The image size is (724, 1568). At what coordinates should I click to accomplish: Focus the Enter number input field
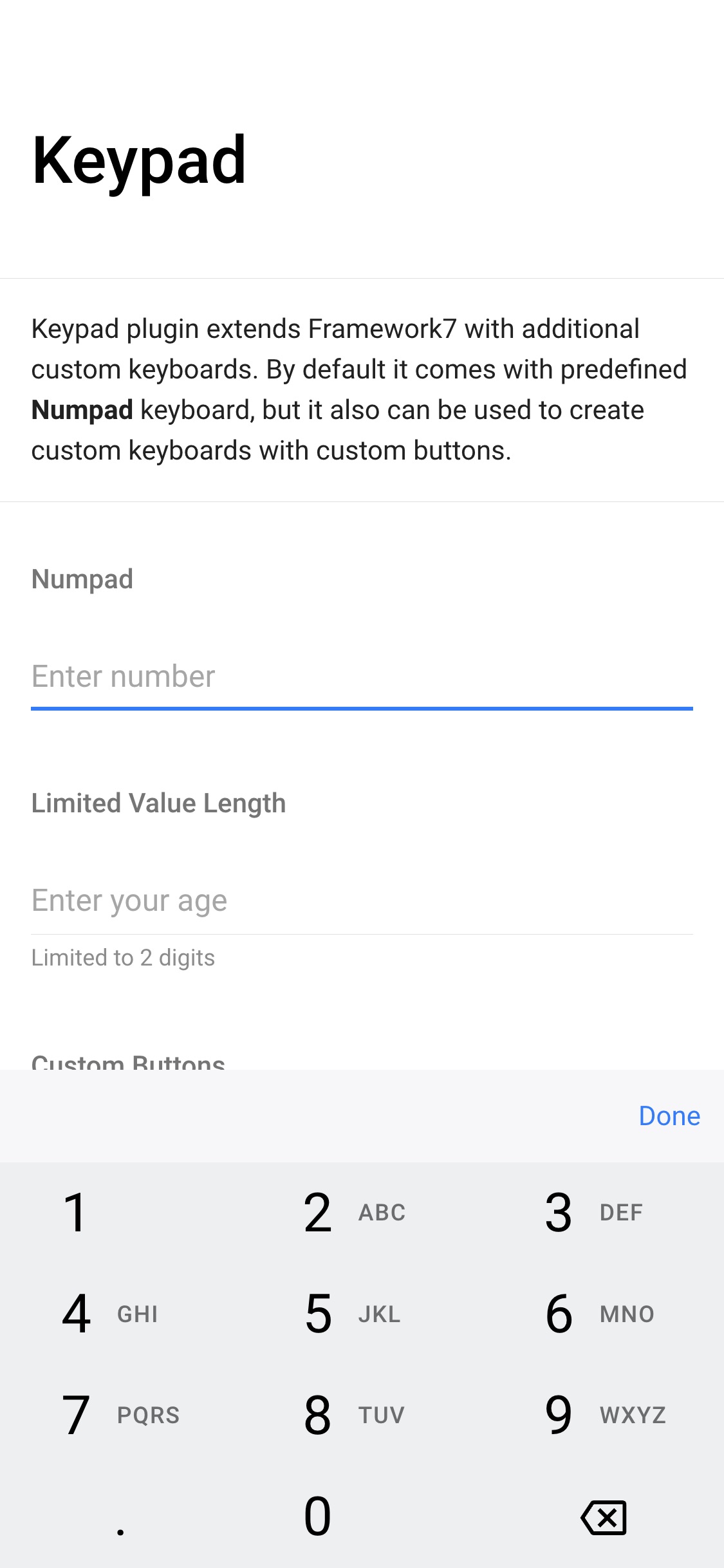pos(360,677)
